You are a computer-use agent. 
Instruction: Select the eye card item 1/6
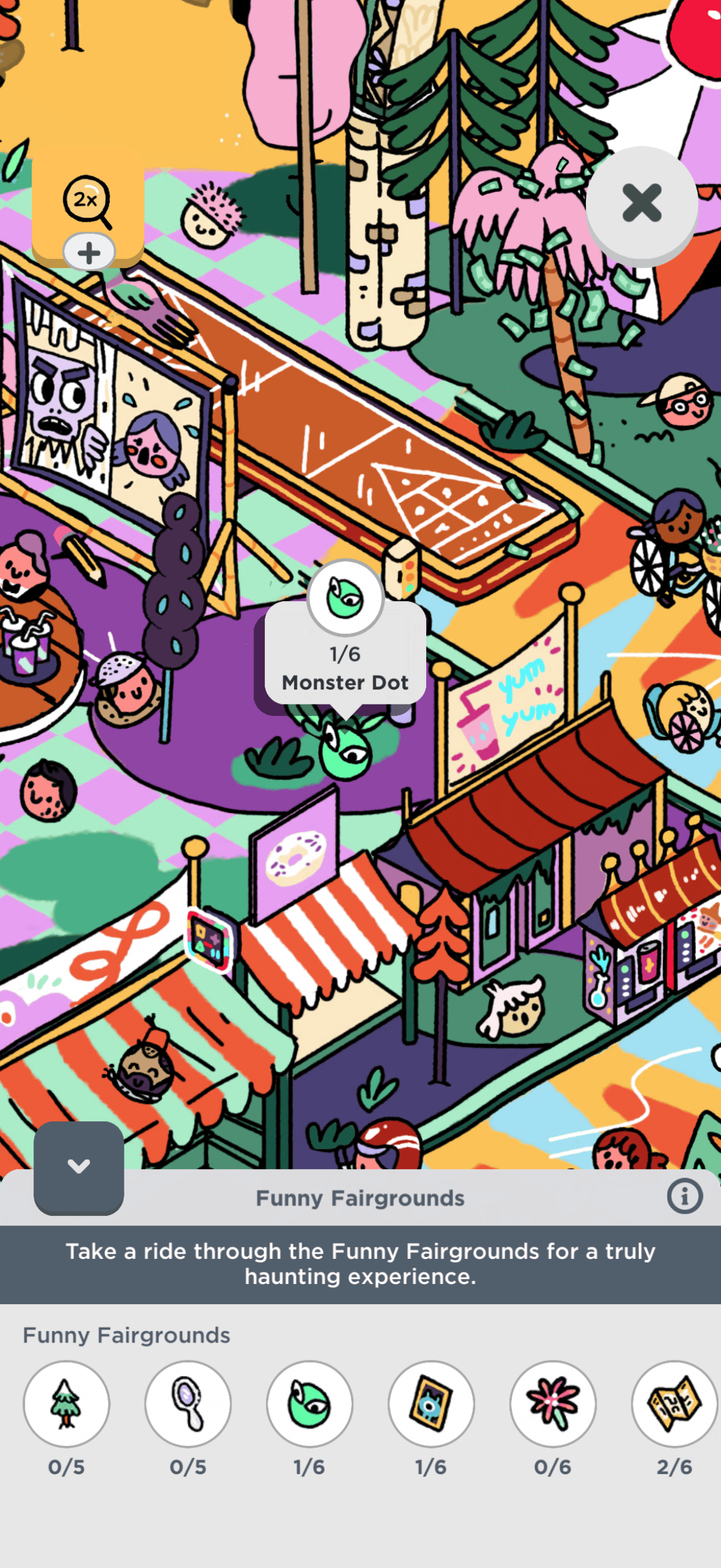[x=432, y=1404]
